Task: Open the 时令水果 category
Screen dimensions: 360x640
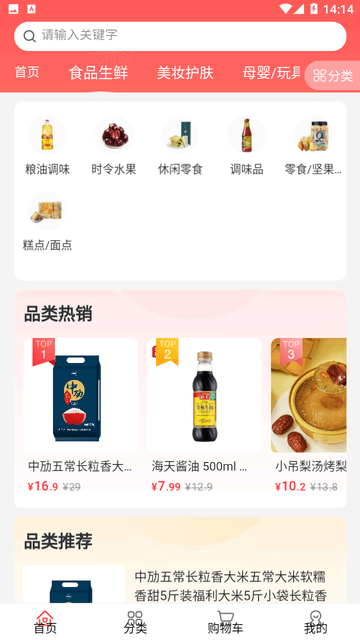Action: [x=114, y=146]
